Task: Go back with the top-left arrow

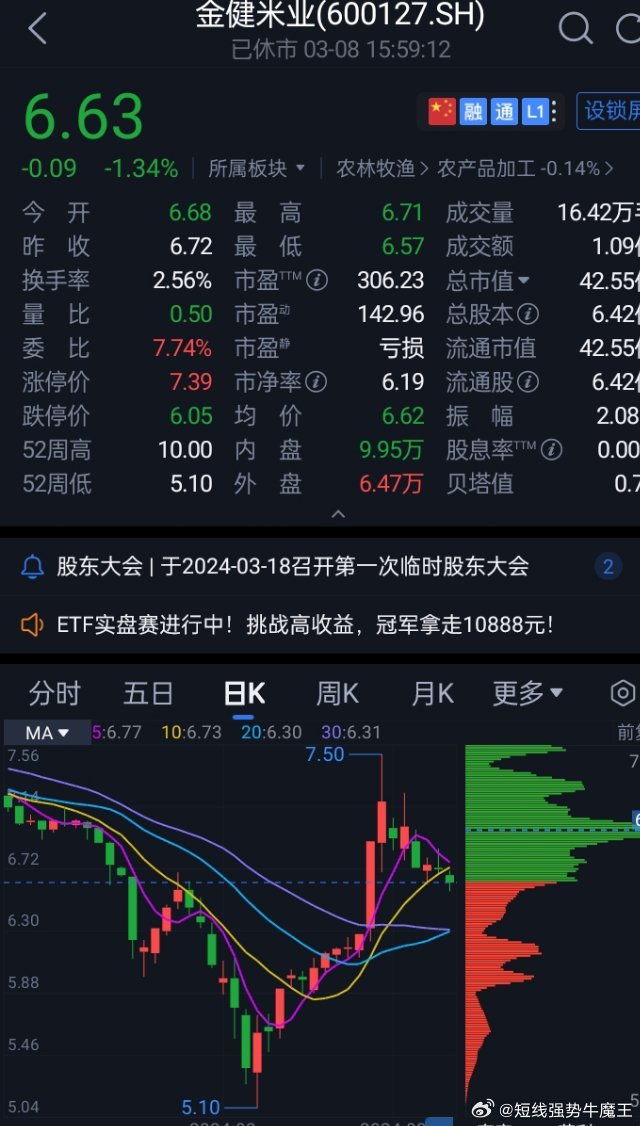Action: (x=37, y=29)
